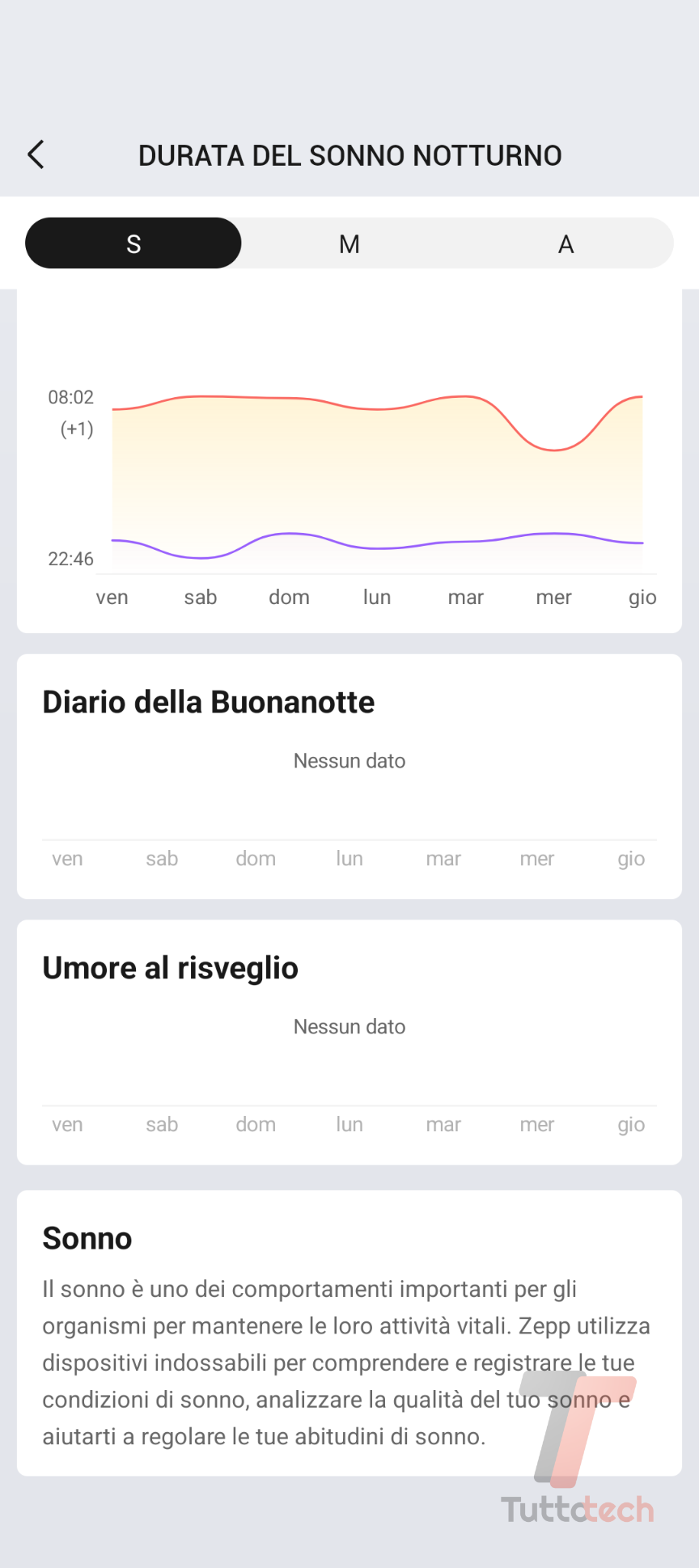The image size is (699, 1568).
Task: Switch to the M monthly tab
Action: point(349,243)
